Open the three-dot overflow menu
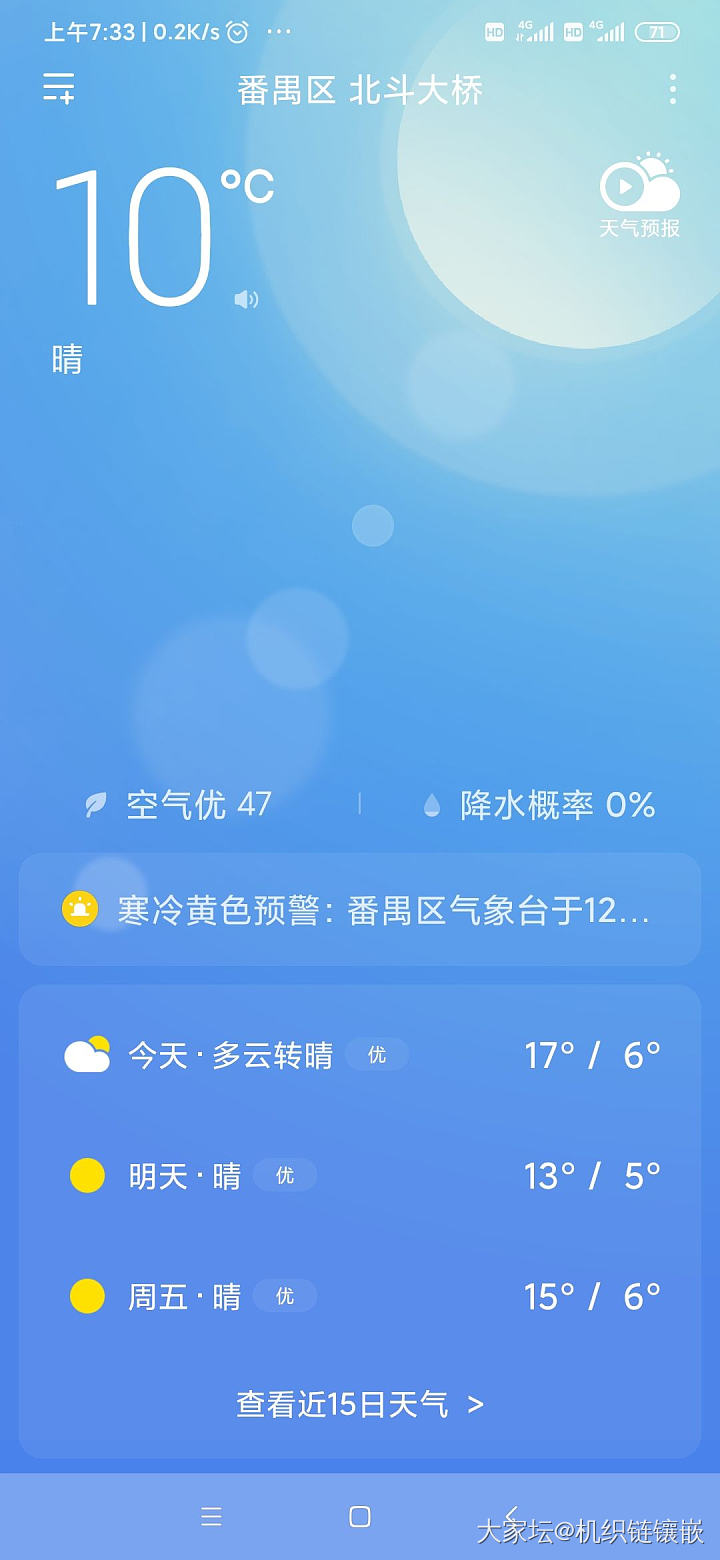Image resolution: width=720 pixels, height=1560 pixels. point(673,90)
